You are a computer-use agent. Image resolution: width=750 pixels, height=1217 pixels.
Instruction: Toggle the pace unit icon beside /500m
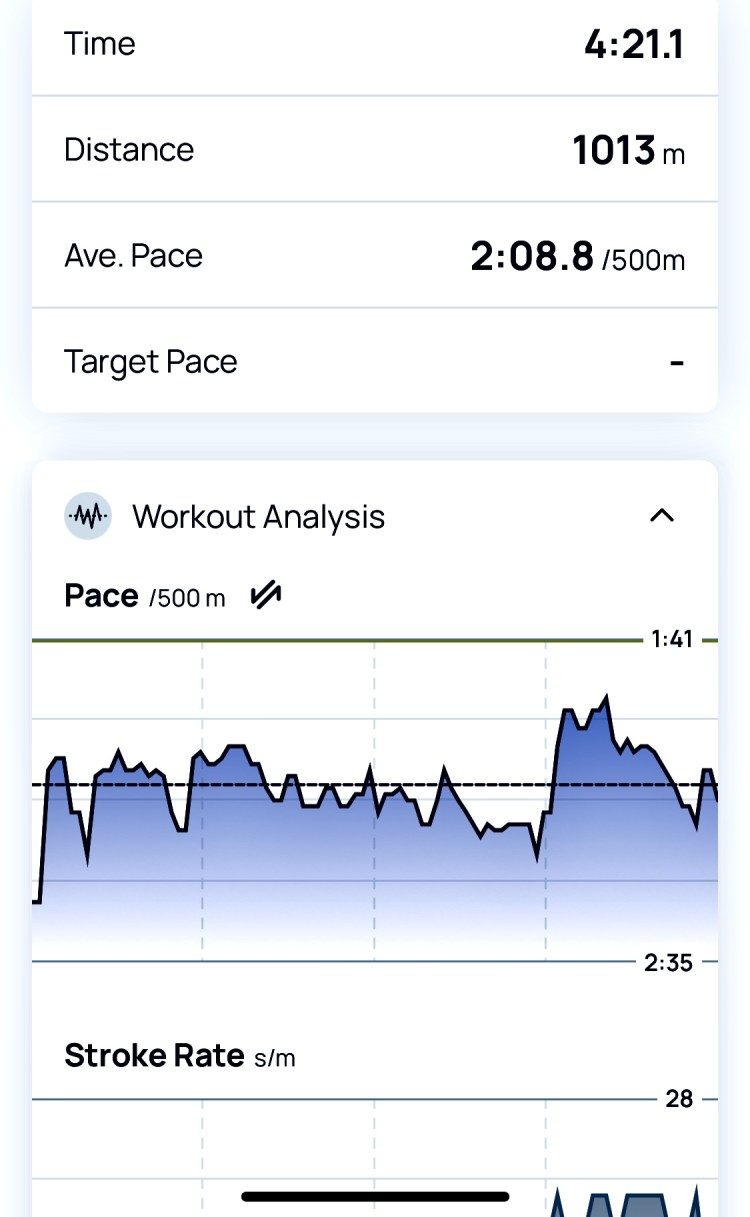[x=265, y=596]
